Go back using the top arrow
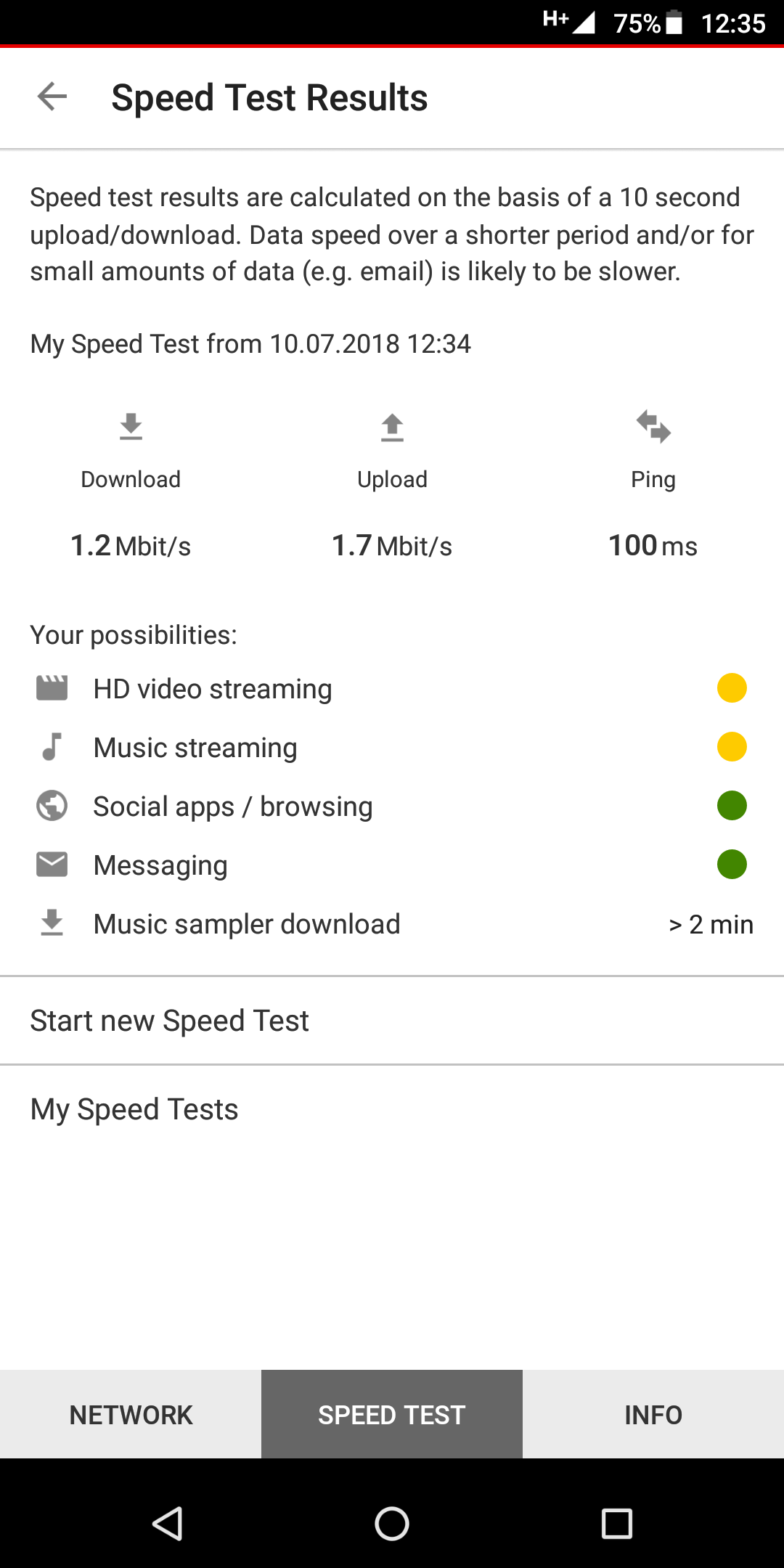Screen dimensions: 784x1568 (52, 97)
